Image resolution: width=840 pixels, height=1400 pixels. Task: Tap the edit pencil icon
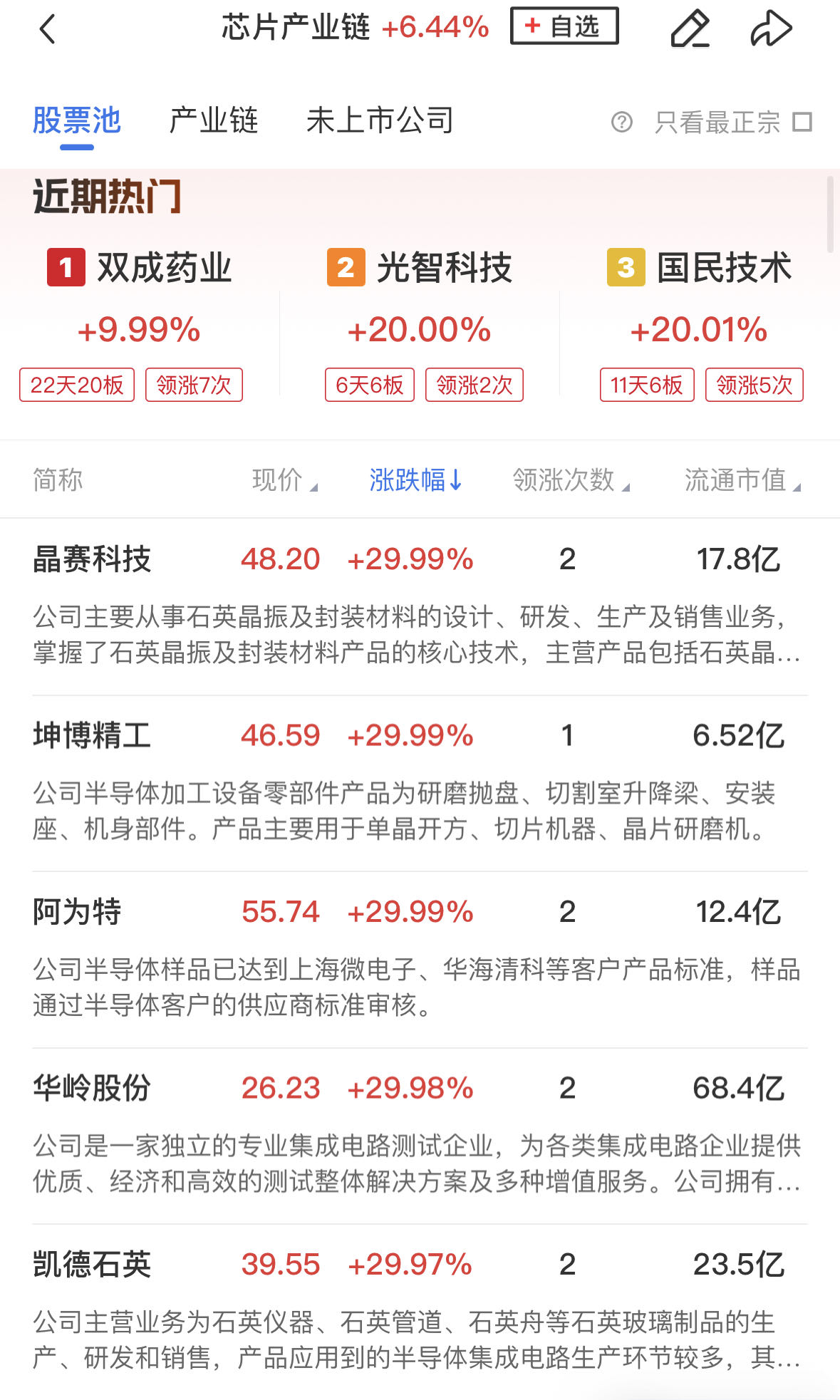(690, 29)
